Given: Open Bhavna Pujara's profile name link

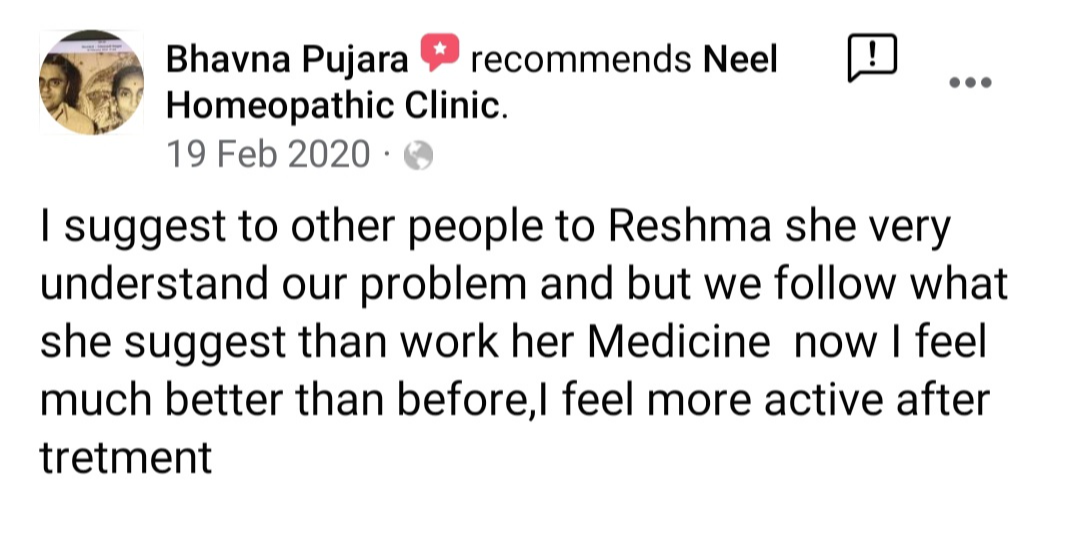Looking at the screenshot, I should pos(287,60).
